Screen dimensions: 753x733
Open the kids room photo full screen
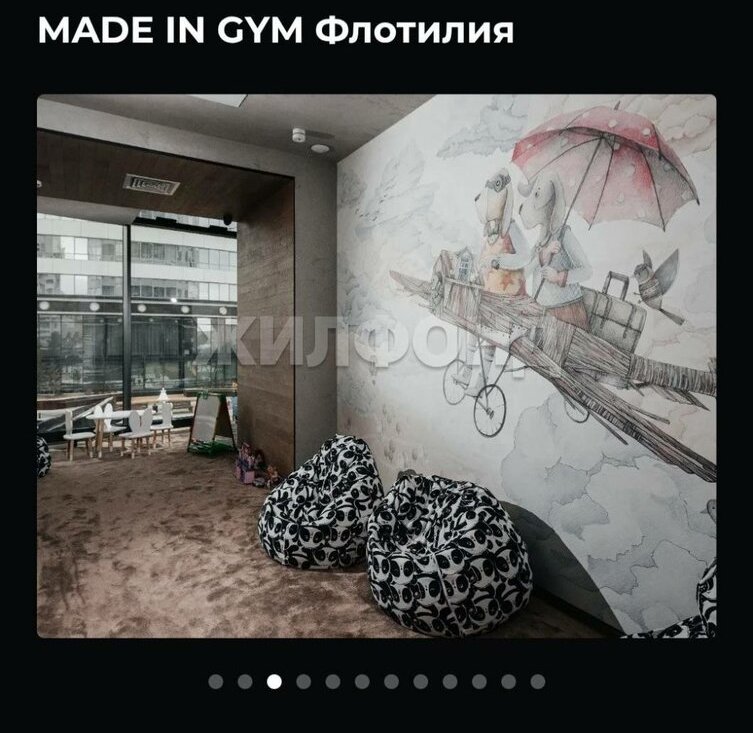376,366
